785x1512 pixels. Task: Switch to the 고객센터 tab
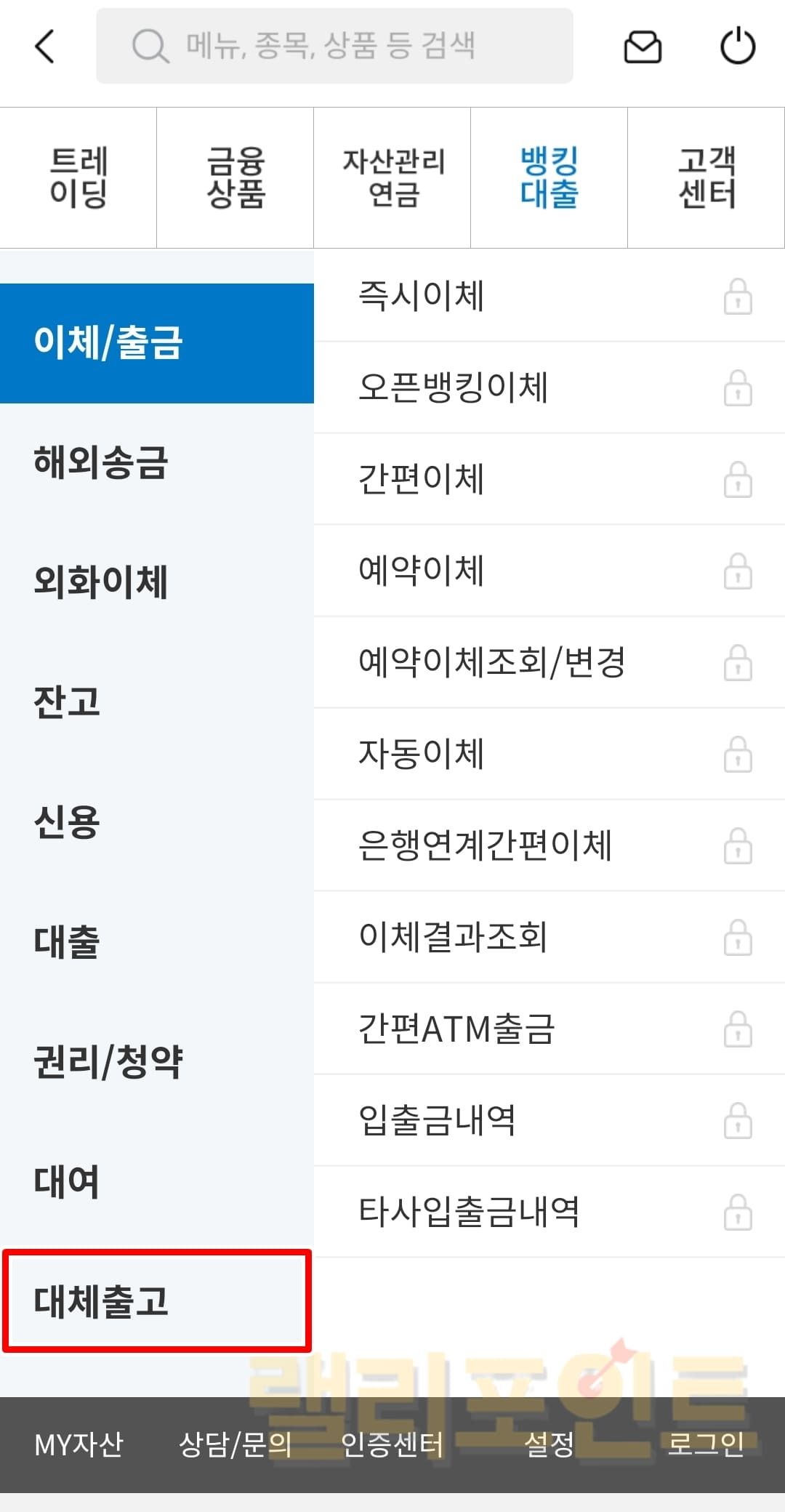pos(706,177)
